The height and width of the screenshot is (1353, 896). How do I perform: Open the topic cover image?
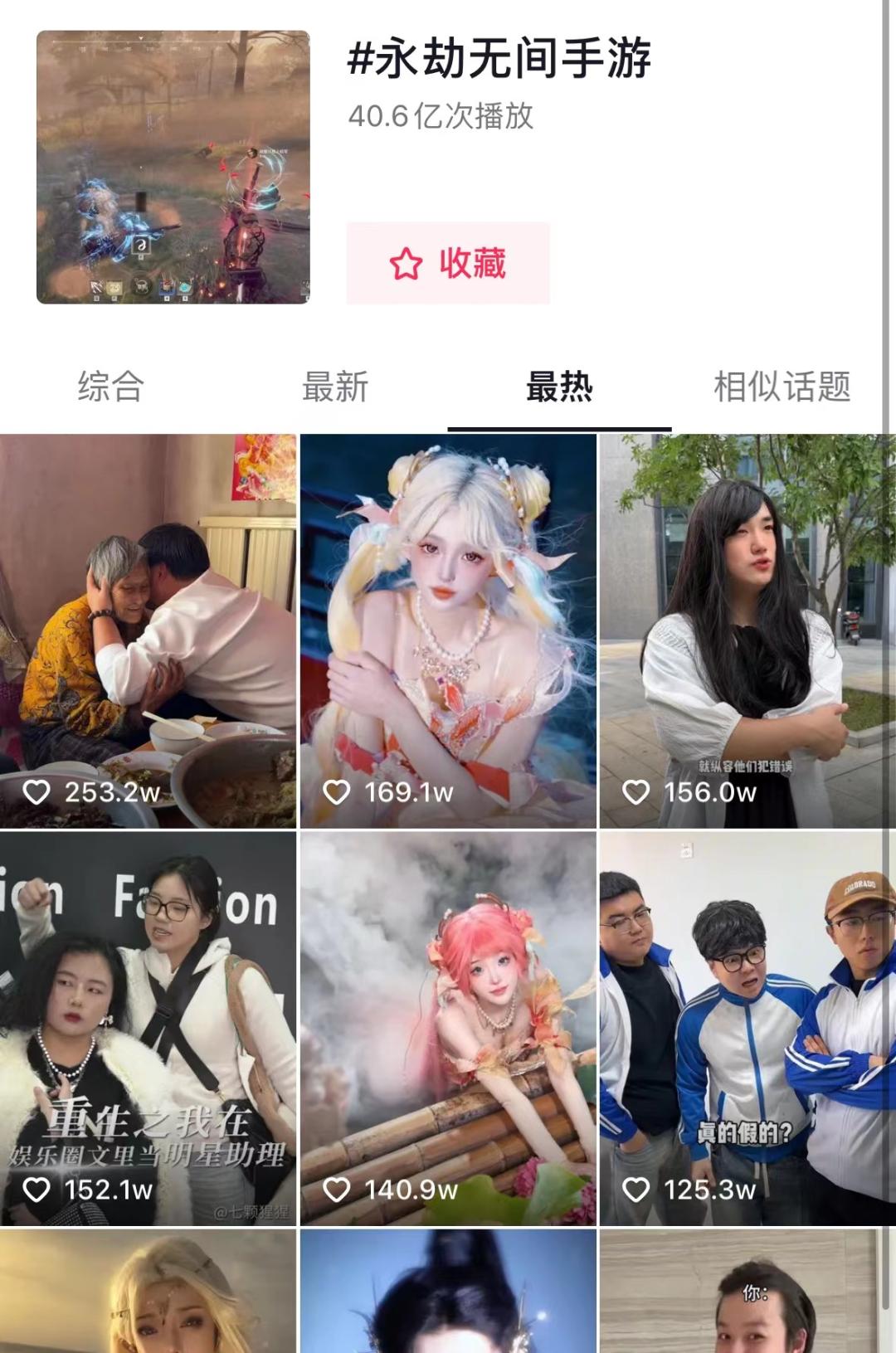pyautogui.click(x=173, y=168)
